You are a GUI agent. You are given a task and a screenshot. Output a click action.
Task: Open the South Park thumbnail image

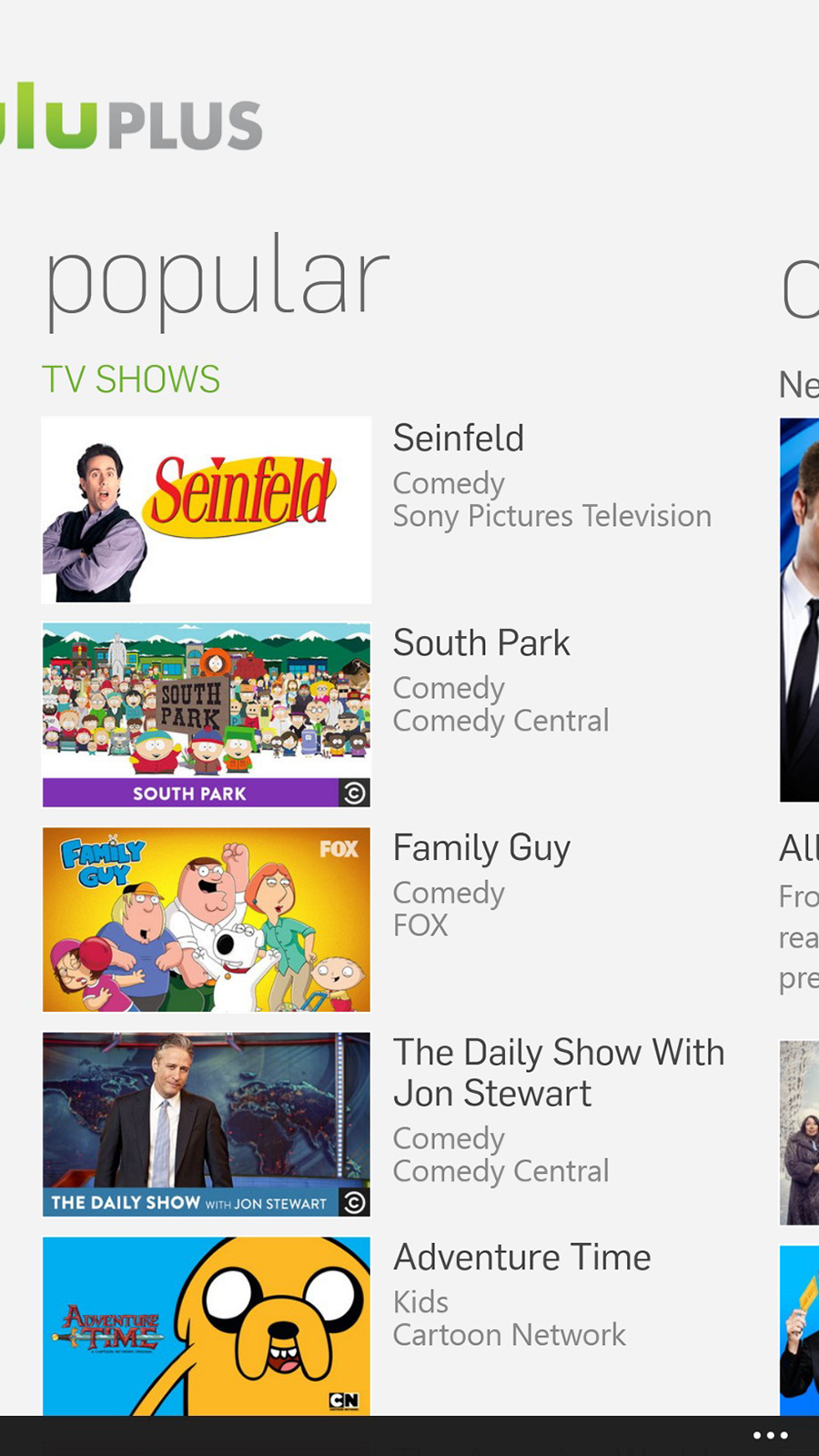(206, 713)
